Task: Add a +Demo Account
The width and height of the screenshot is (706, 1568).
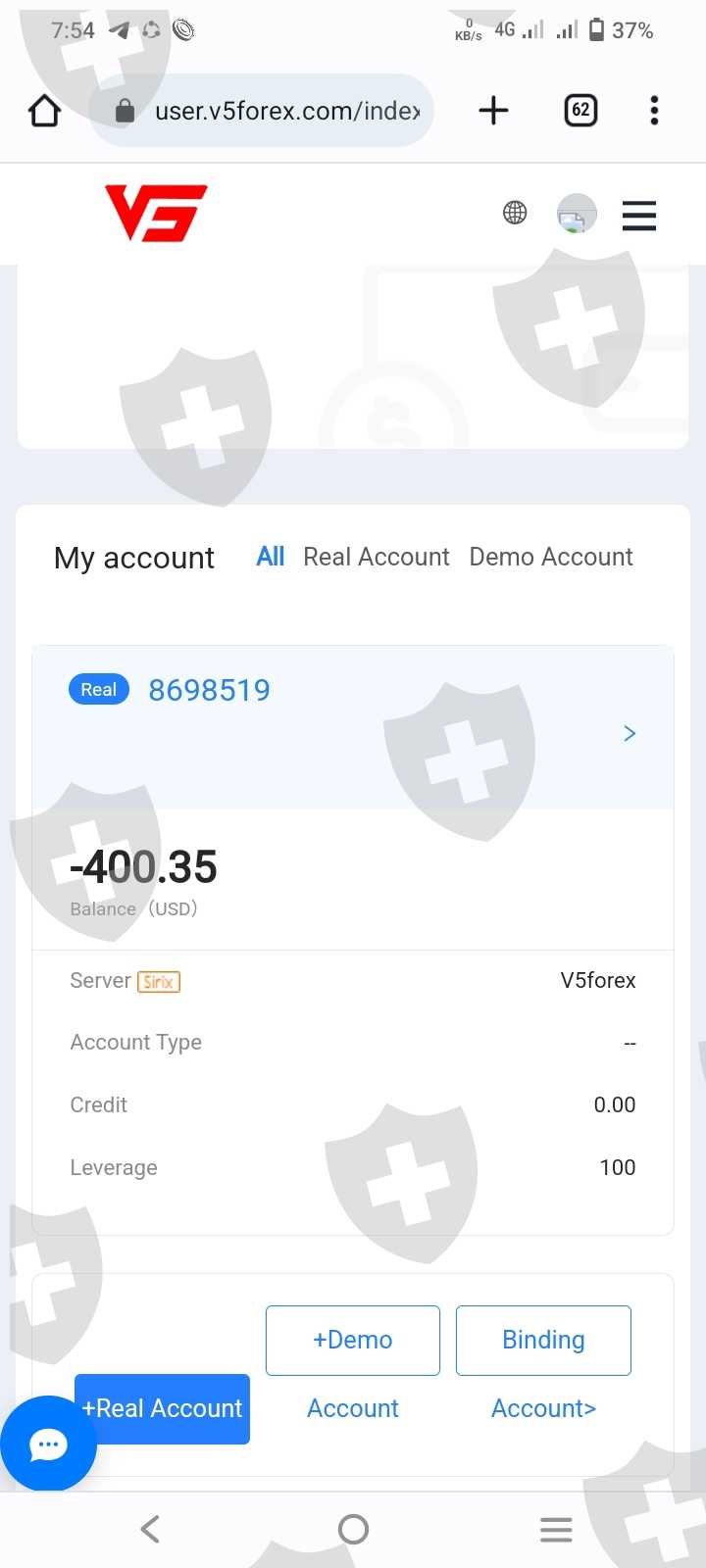Action: (x=353, y=1341)
